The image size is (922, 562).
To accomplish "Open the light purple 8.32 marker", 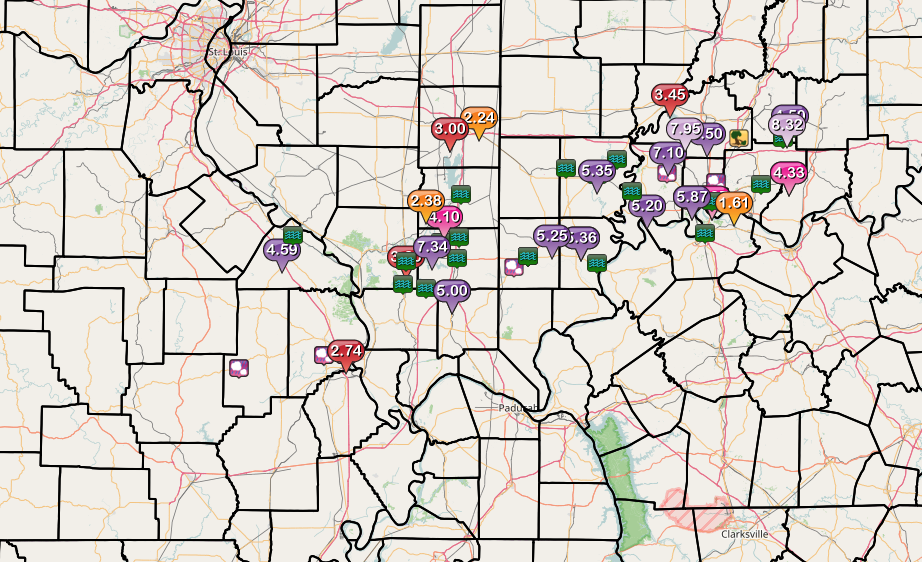I will pos(788,126).
